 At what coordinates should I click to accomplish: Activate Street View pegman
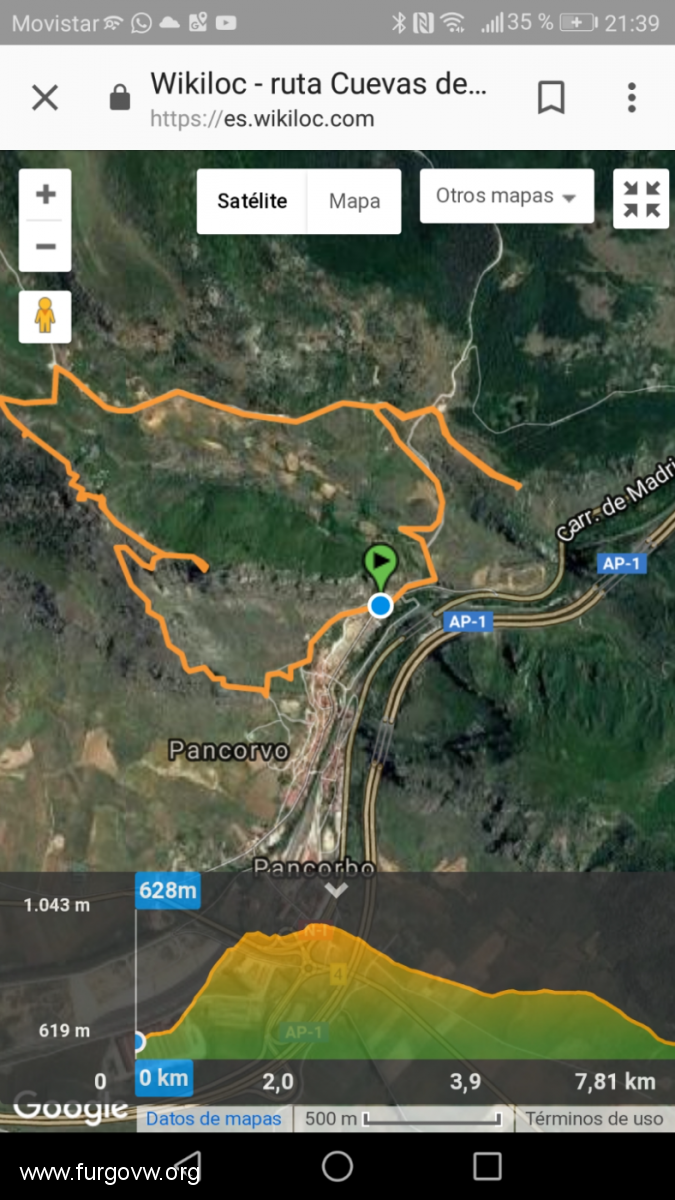pyautogui.click(x=45, y=317)
